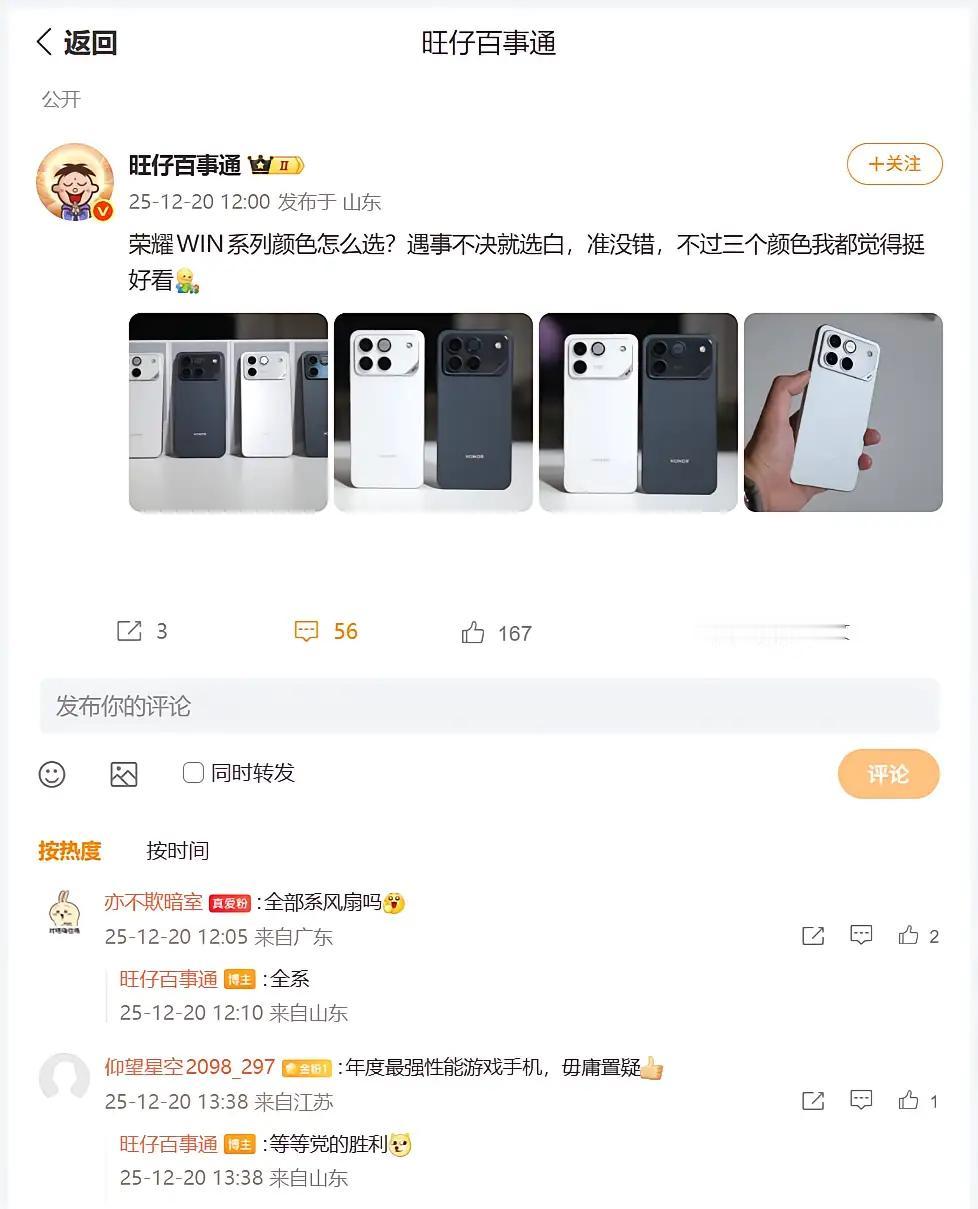Screen dimensions: 978x1209
Task: Select the 按热度 sorting tab
Action: [70, 851]
